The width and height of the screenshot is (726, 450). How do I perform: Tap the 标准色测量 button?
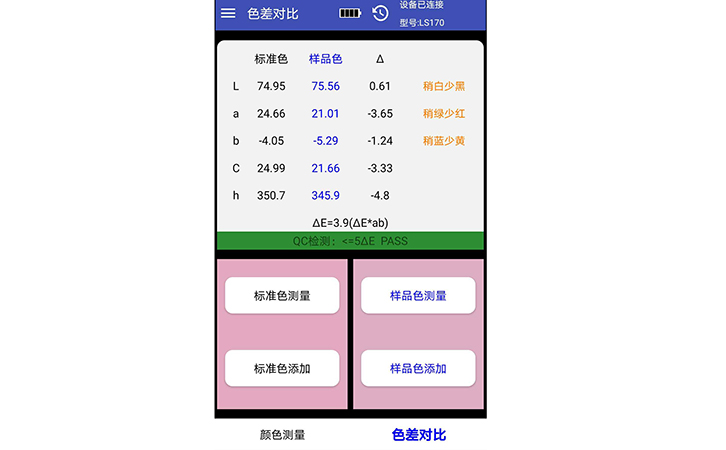click(x=282, y=296)
